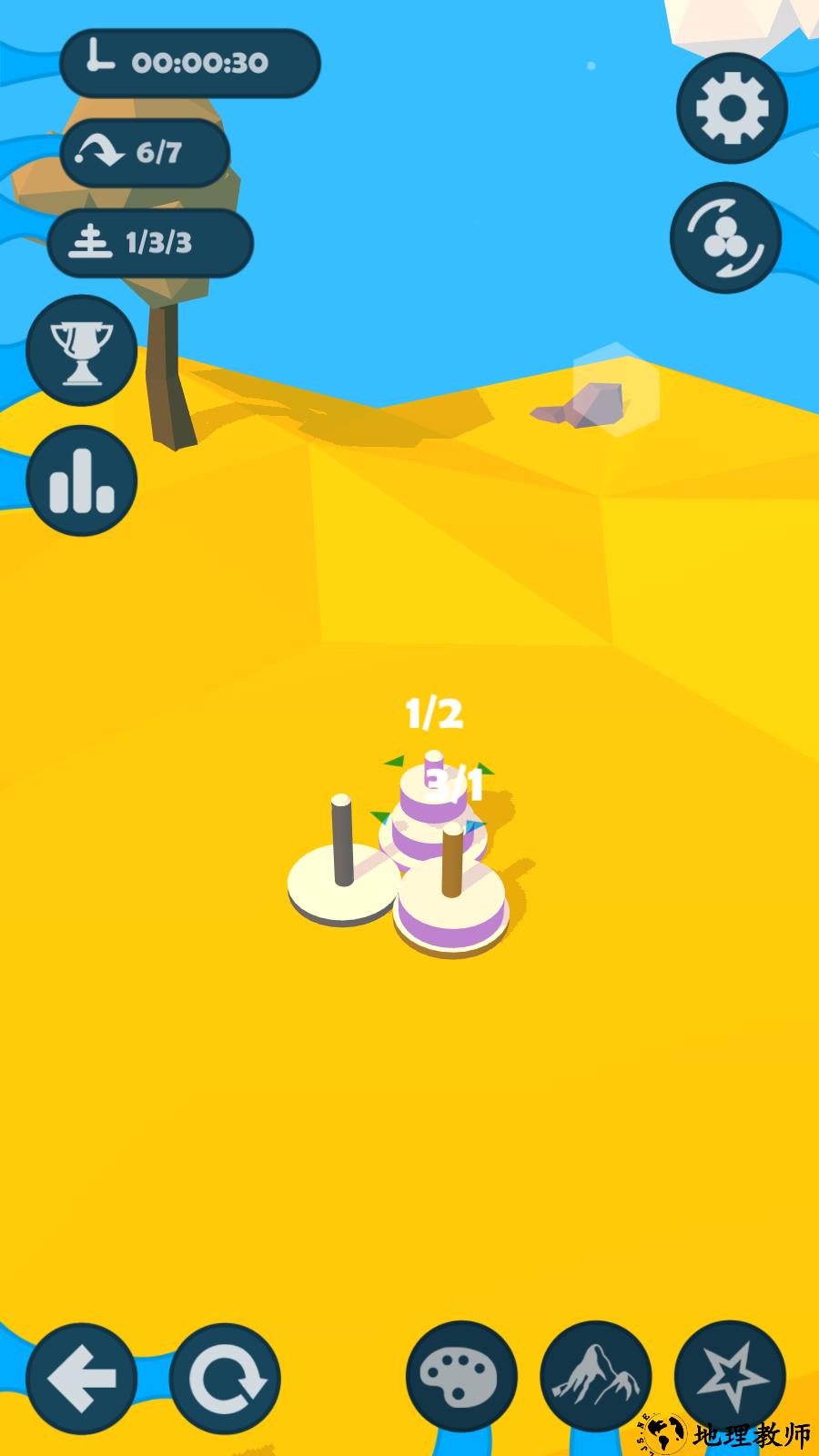Viewport: 819px width, 1456px height.
Task: Change the mountain scenery
Action: (x=595, y=1377)
